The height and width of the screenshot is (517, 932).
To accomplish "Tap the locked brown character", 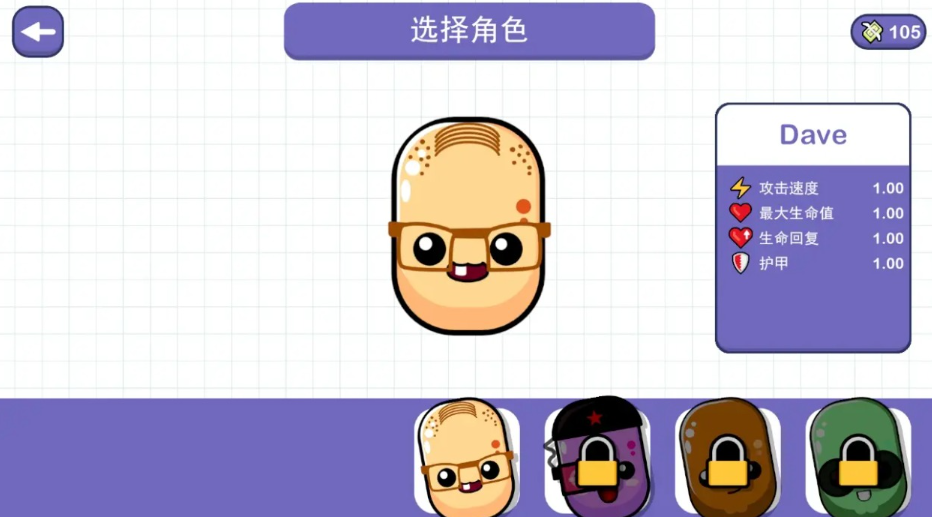I will coord(727,459).
